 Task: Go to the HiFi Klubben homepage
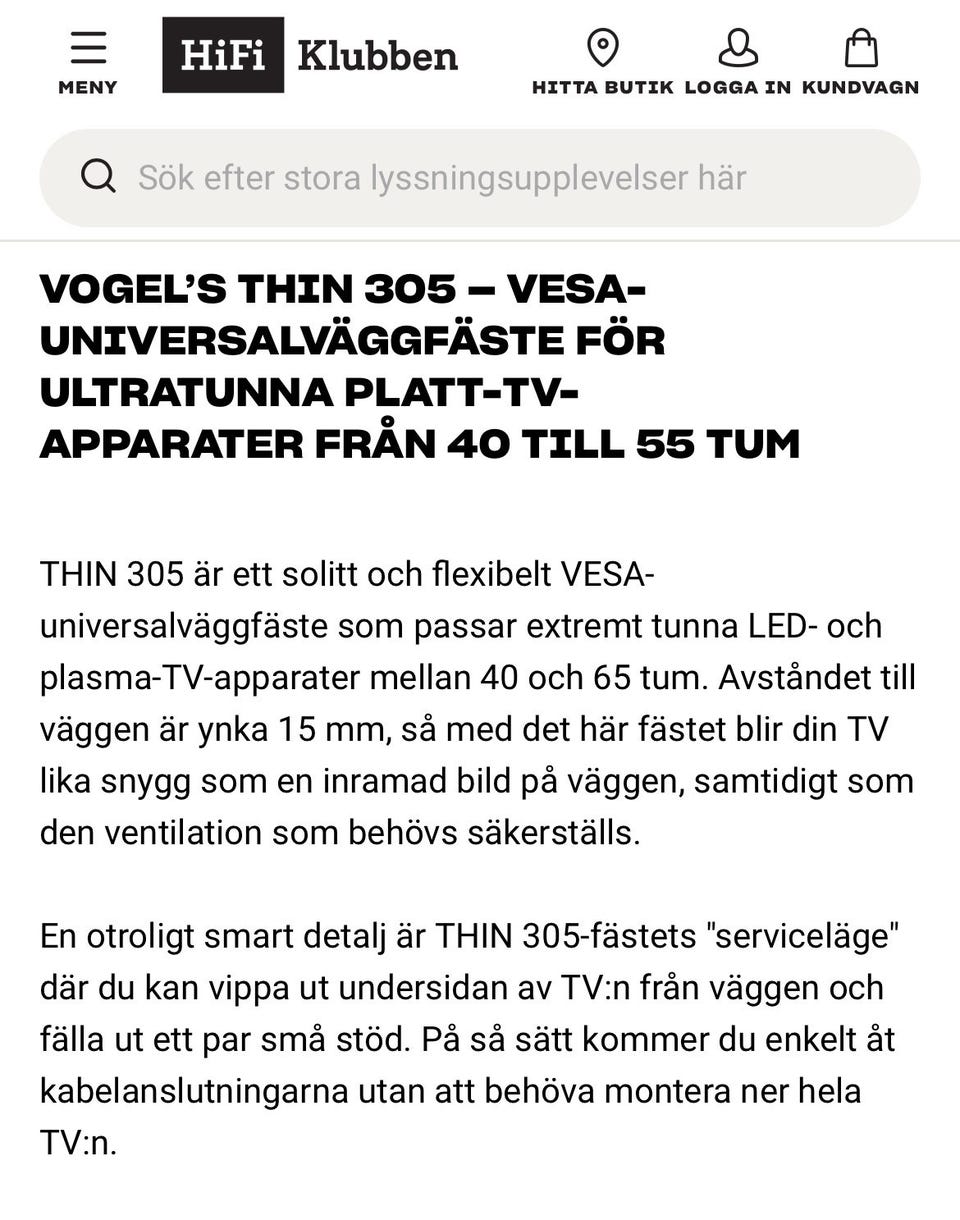coord(310,55)
